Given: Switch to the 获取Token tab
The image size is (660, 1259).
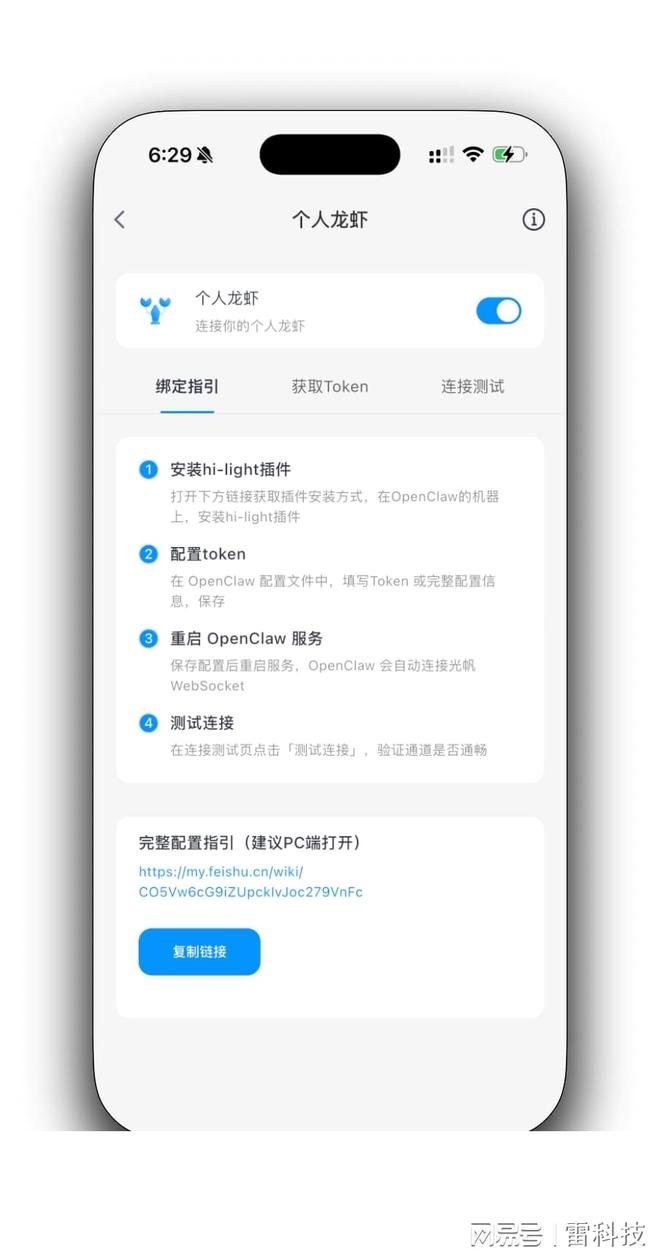Looking at the screenshot, I should tap(330, 386).
